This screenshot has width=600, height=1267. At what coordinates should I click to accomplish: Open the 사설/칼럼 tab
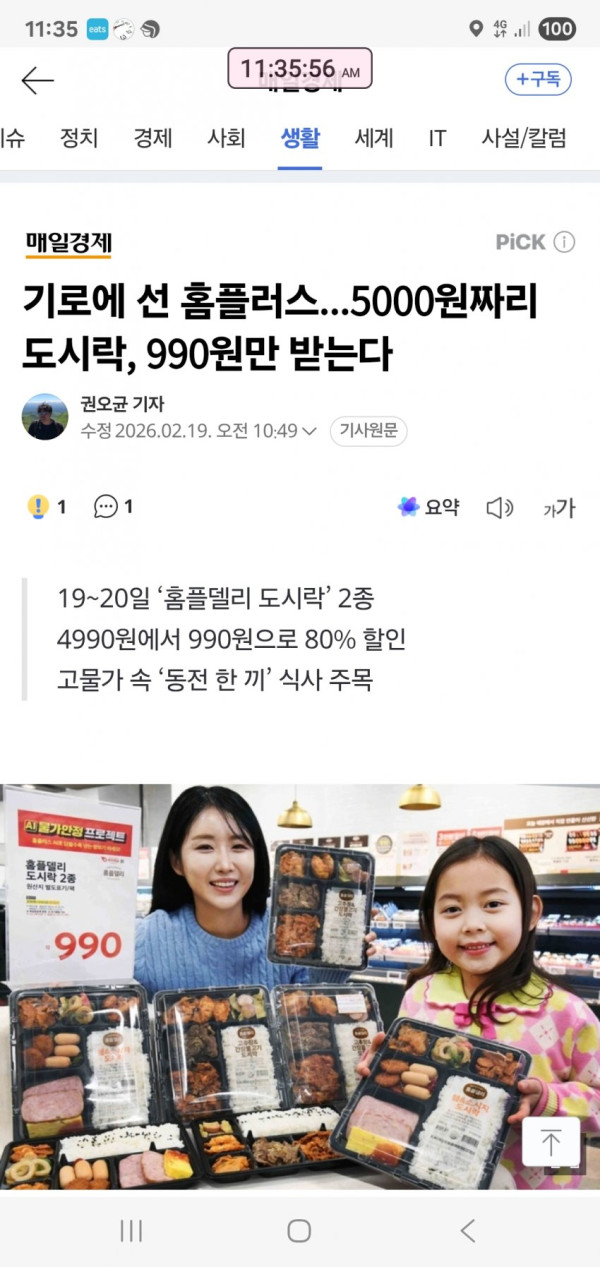(523, 138)
